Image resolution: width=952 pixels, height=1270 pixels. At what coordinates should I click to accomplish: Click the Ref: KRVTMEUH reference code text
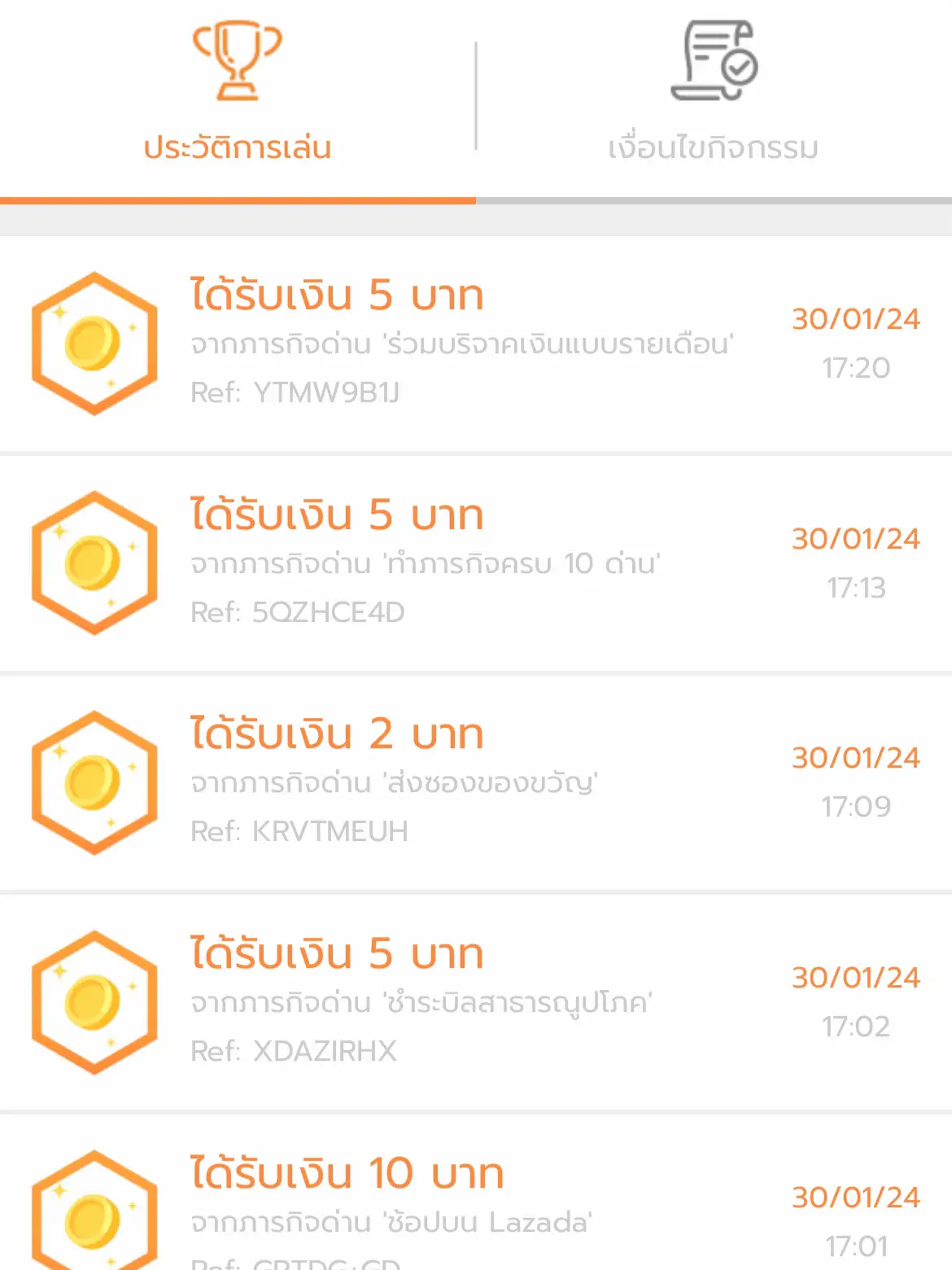tap(299, 831)
